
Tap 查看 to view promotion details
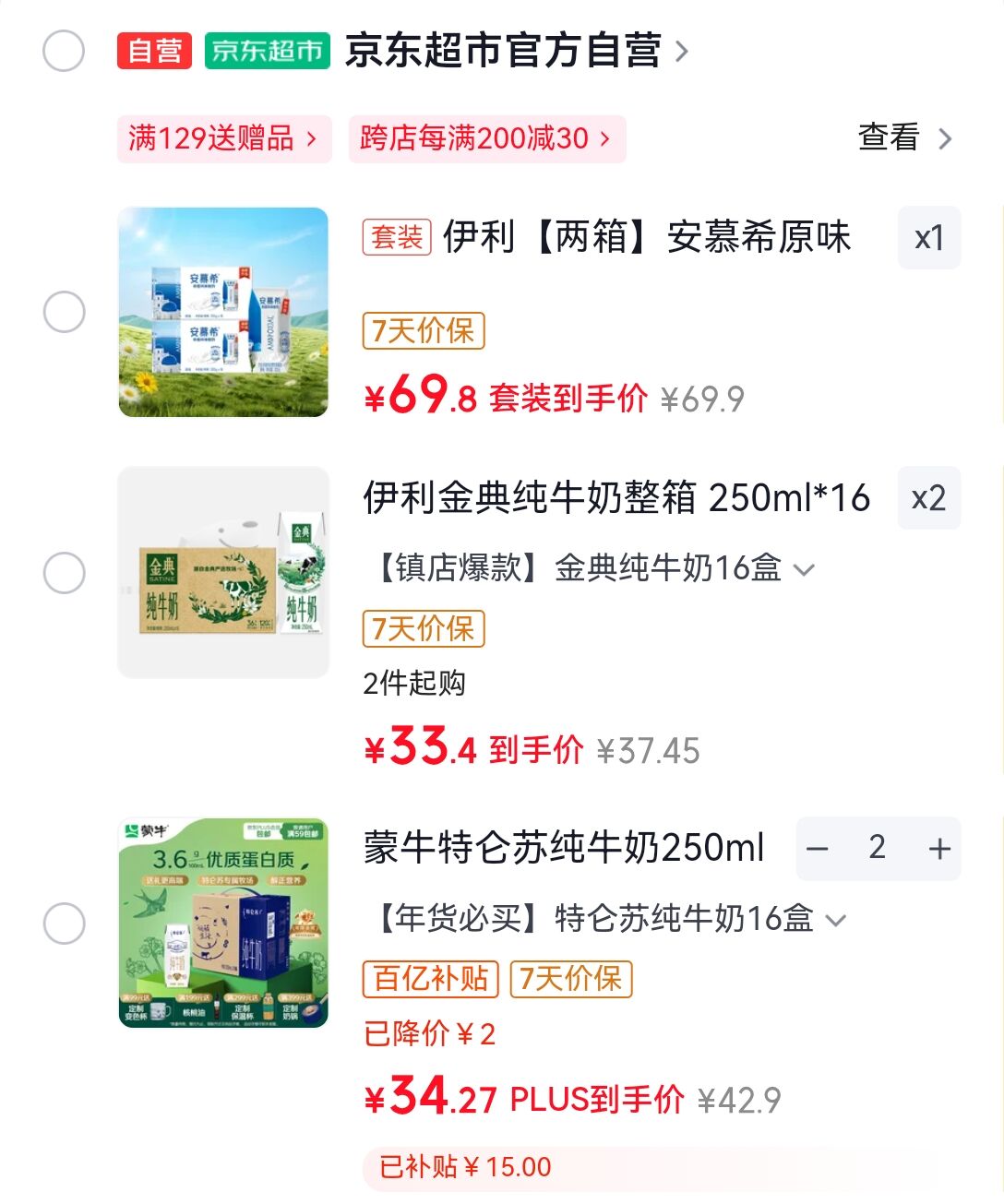[904, 138]
